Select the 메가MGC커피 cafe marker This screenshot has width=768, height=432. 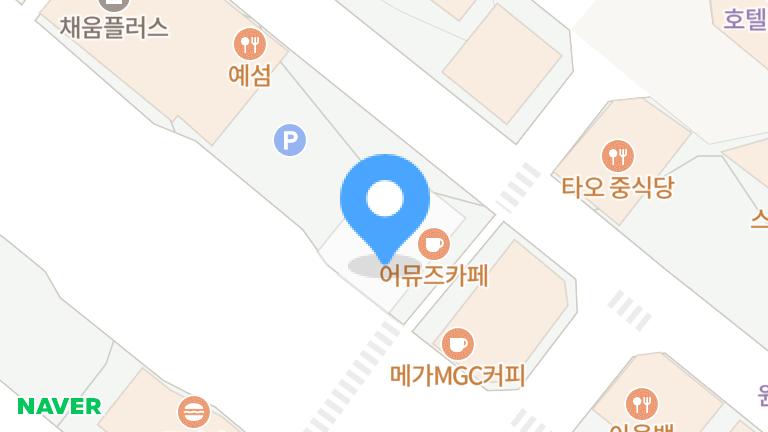coord(457,344)
